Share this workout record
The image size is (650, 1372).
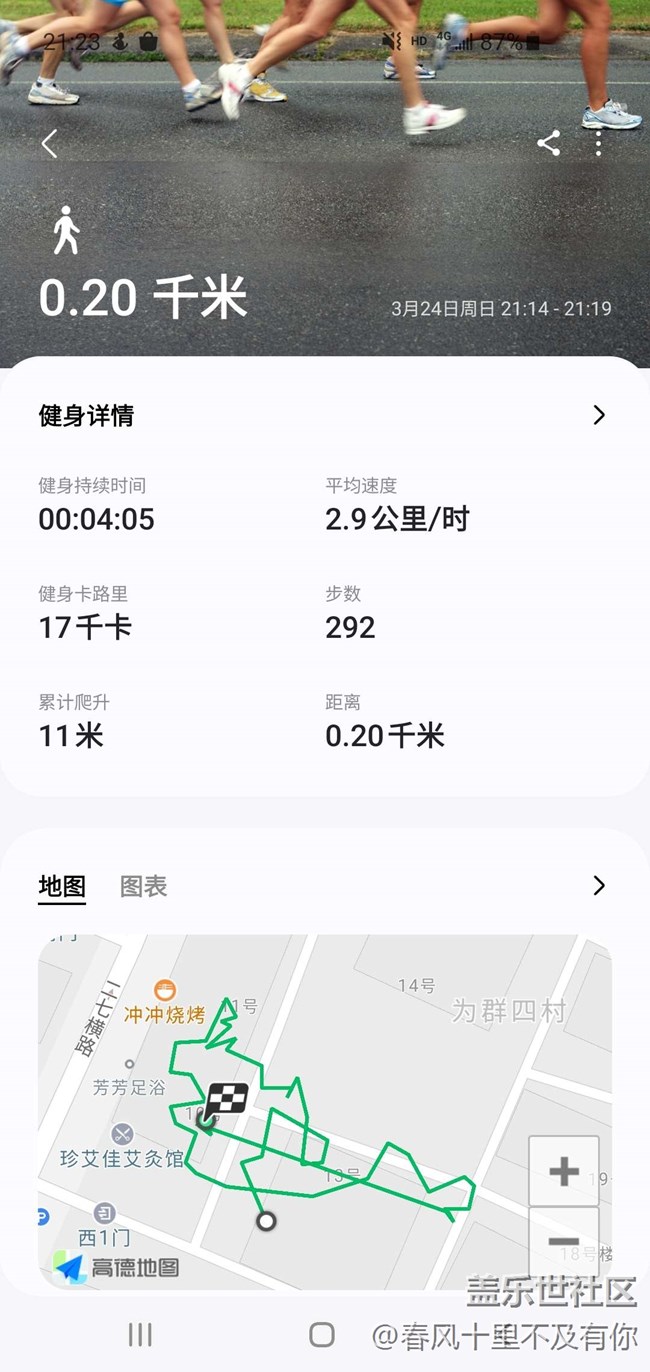coord(548,144)
